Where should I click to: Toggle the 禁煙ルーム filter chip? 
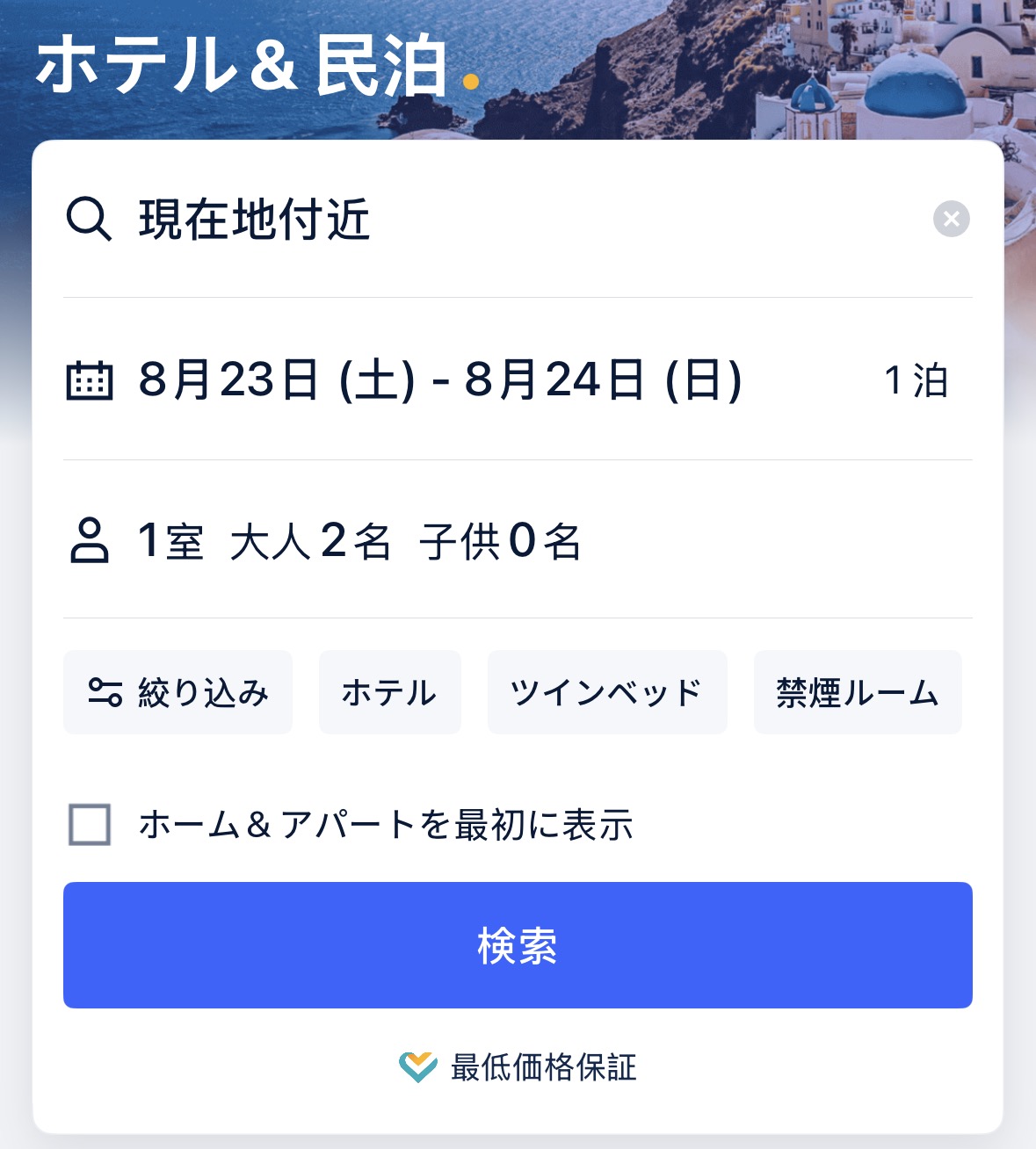pyautogui.click(x=857, y=692)
